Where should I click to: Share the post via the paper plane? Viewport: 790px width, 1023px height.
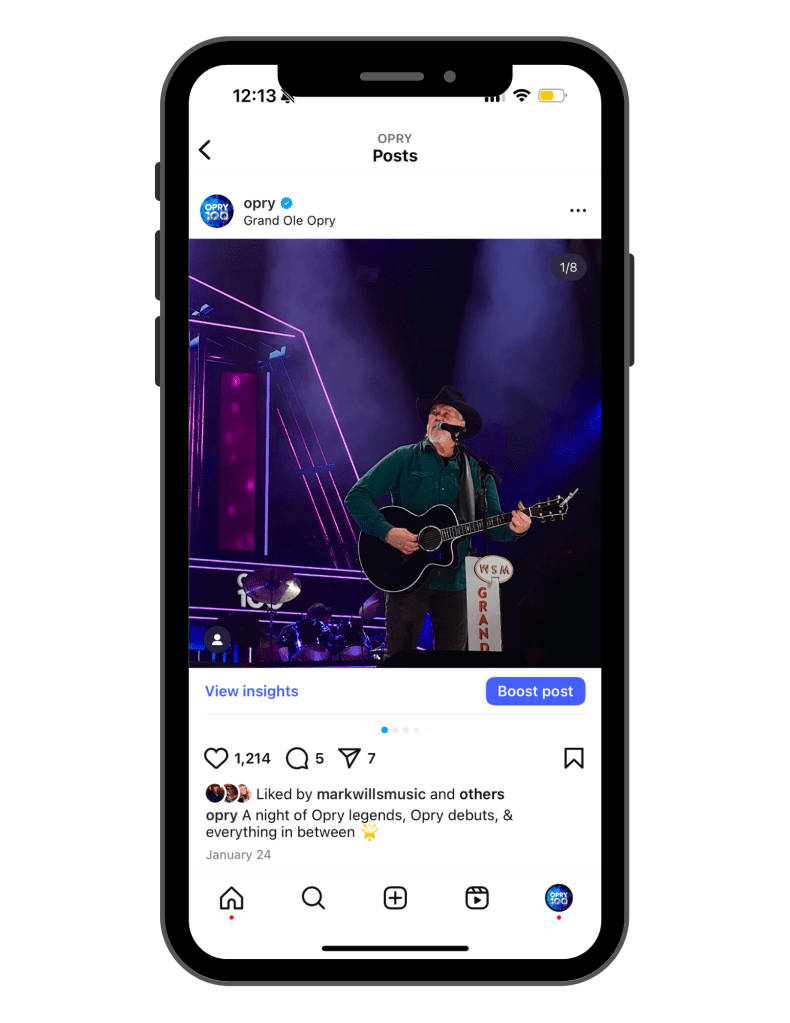click(349, 758)
